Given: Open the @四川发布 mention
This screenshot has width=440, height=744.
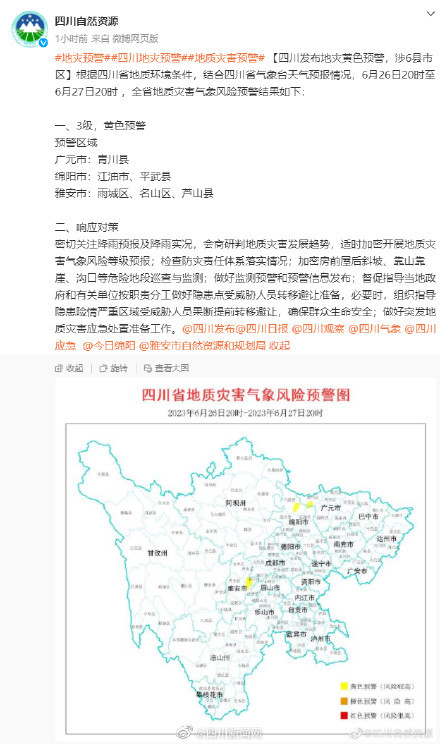Looking at the screenshot, I should pyautogui.click(x=209, y=329).
